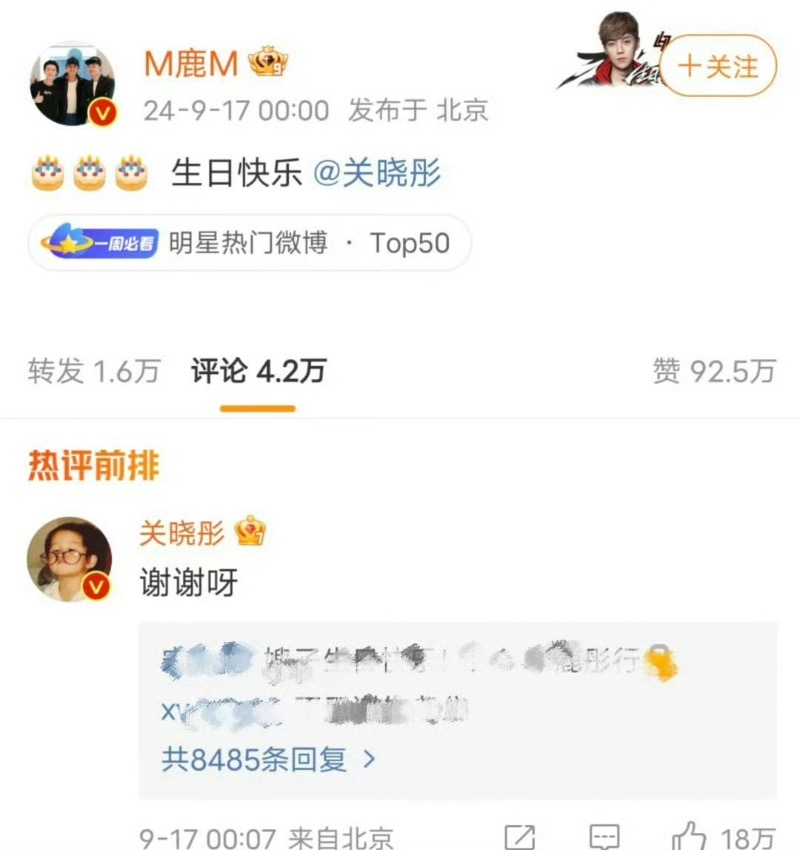800x850 pixels.
Task: Open the 关晓彤 username on the comment
Action: pos(182,534)
